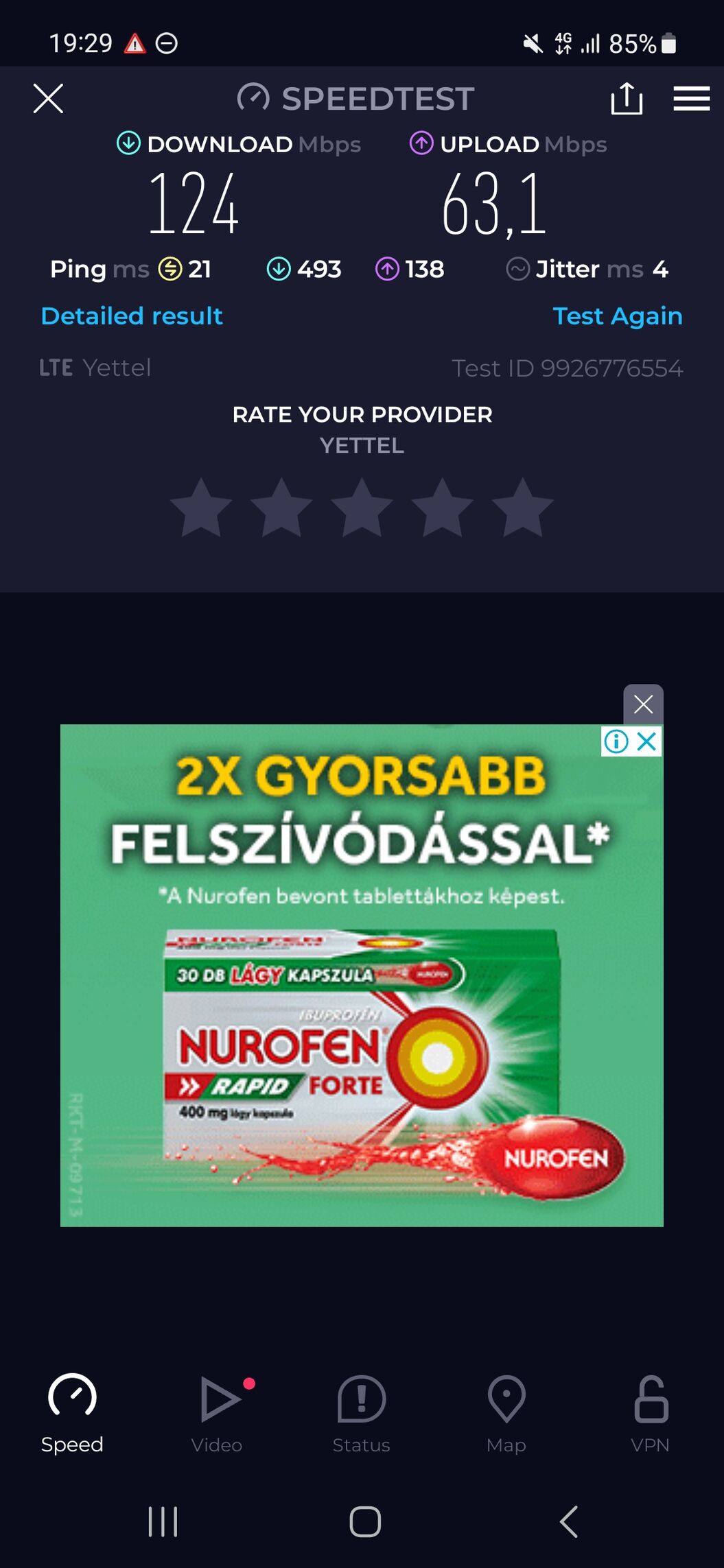Image resolution: width=724 pixels, height=1568 pixels.
Task: Open the Detailed result link
Action: click(132, 316)
